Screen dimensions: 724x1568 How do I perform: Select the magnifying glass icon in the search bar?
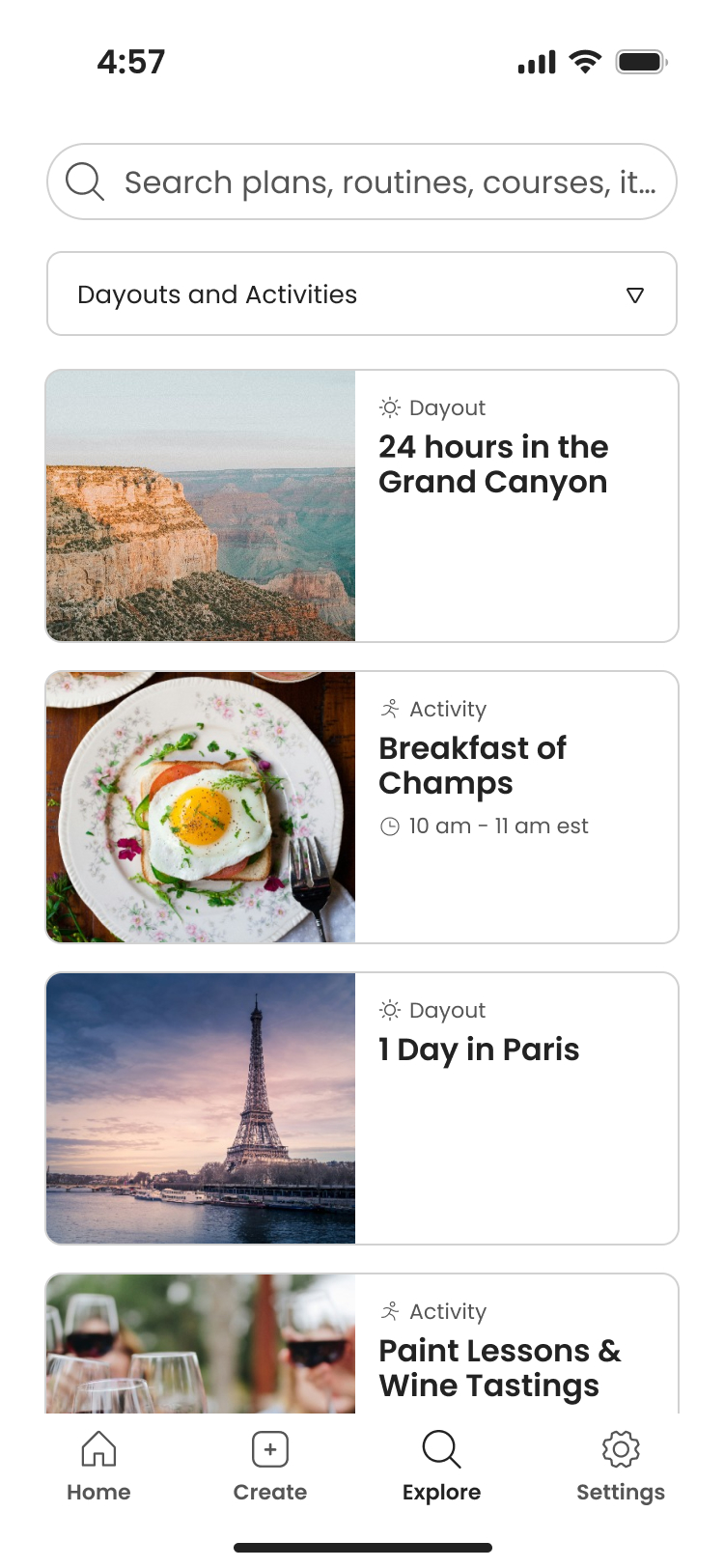coord(85,182)
